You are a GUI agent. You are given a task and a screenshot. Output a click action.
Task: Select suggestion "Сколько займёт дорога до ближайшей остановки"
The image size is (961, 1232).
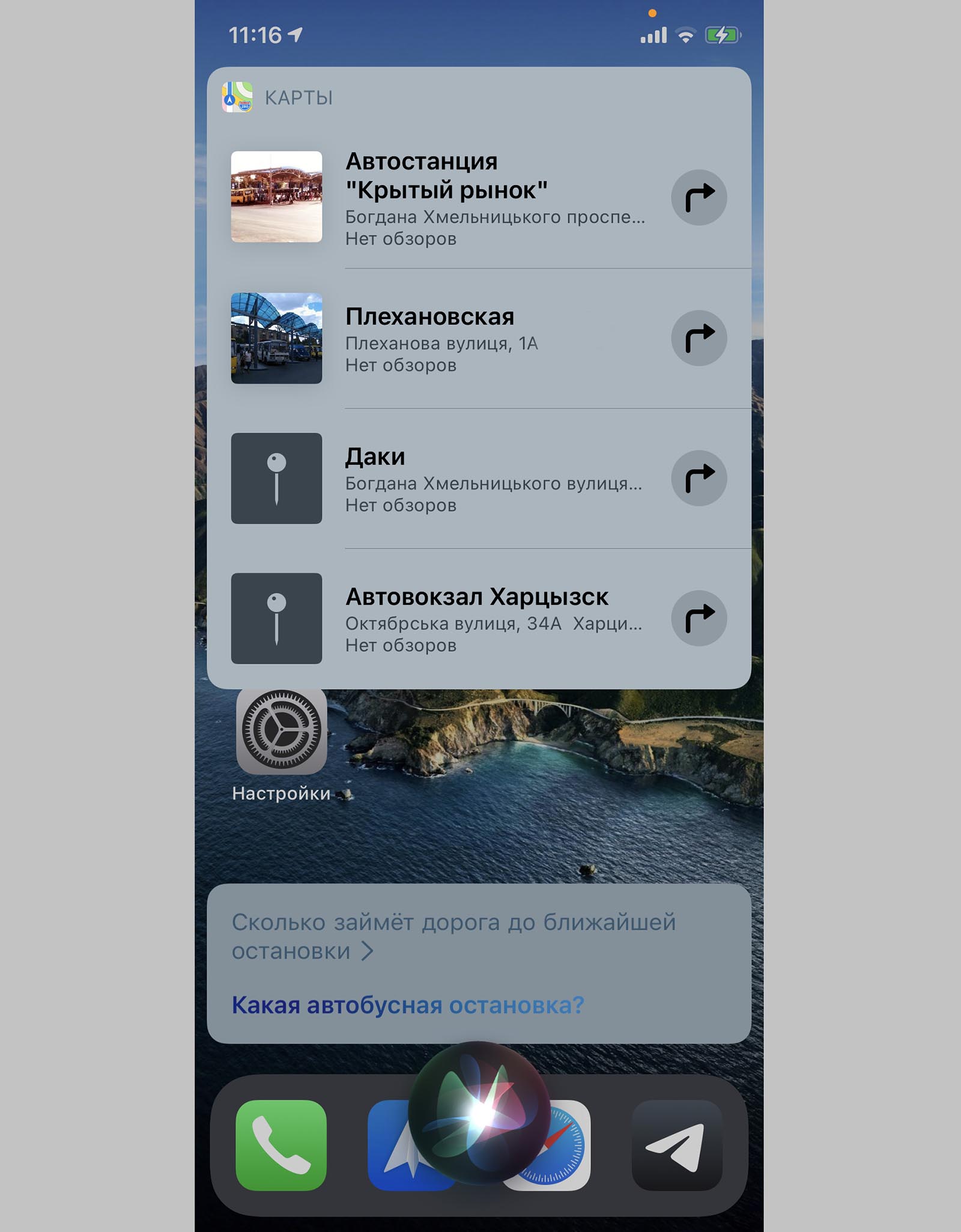(453, 936)
